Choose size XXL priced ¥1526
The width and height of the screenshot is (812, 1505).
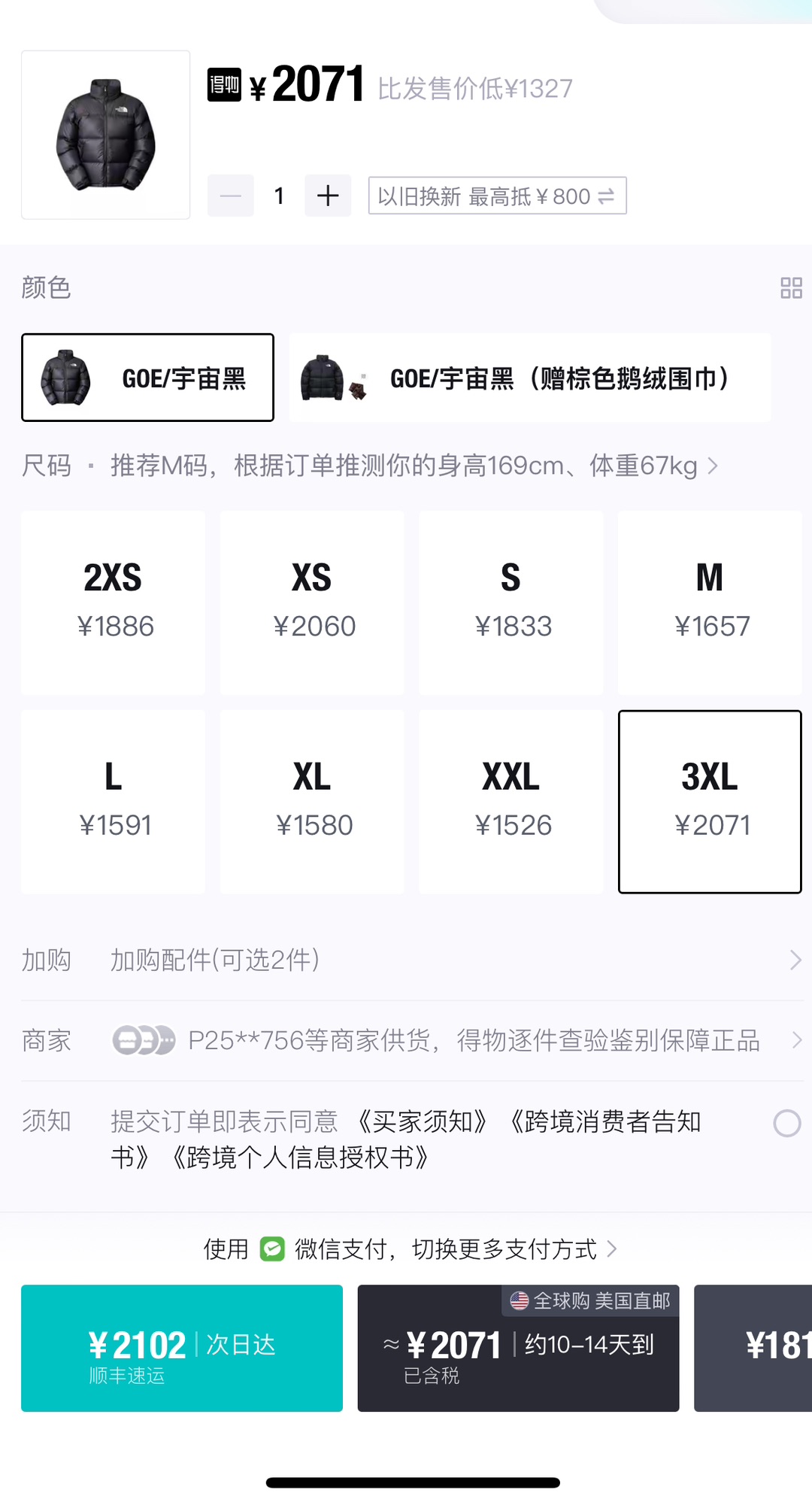(511, 802)
